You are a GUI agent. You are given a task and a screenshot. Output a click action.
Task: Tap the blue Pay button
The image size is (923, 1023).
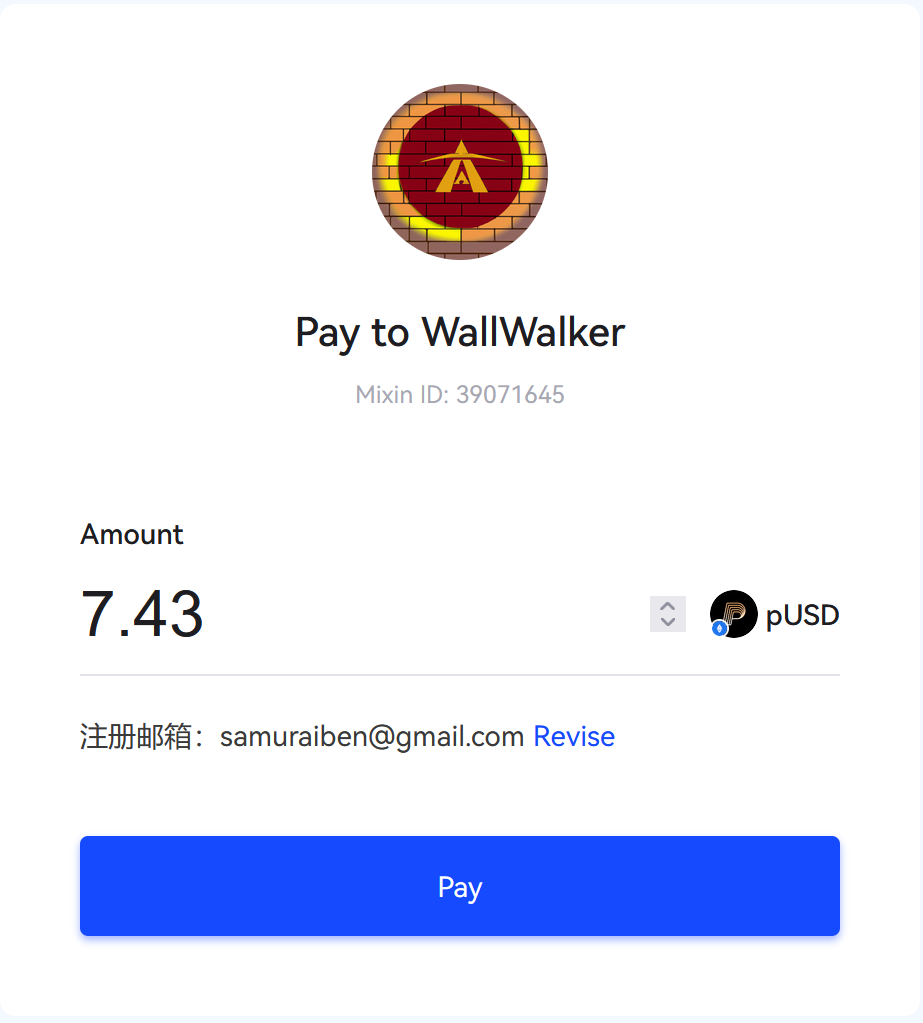pos(459,886)
